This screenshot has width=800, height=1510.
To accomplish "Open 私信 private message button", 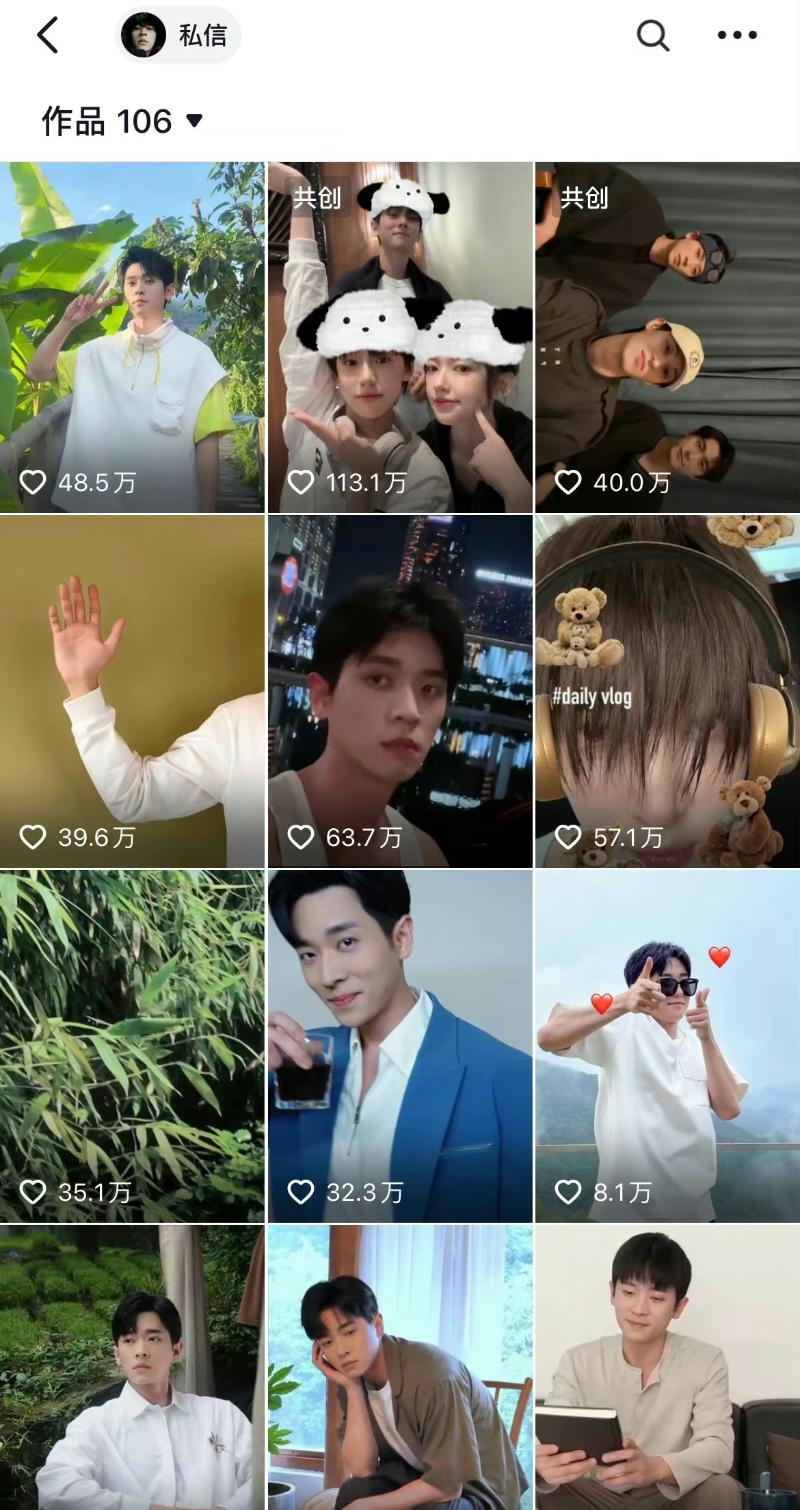I will click(179, 36).
